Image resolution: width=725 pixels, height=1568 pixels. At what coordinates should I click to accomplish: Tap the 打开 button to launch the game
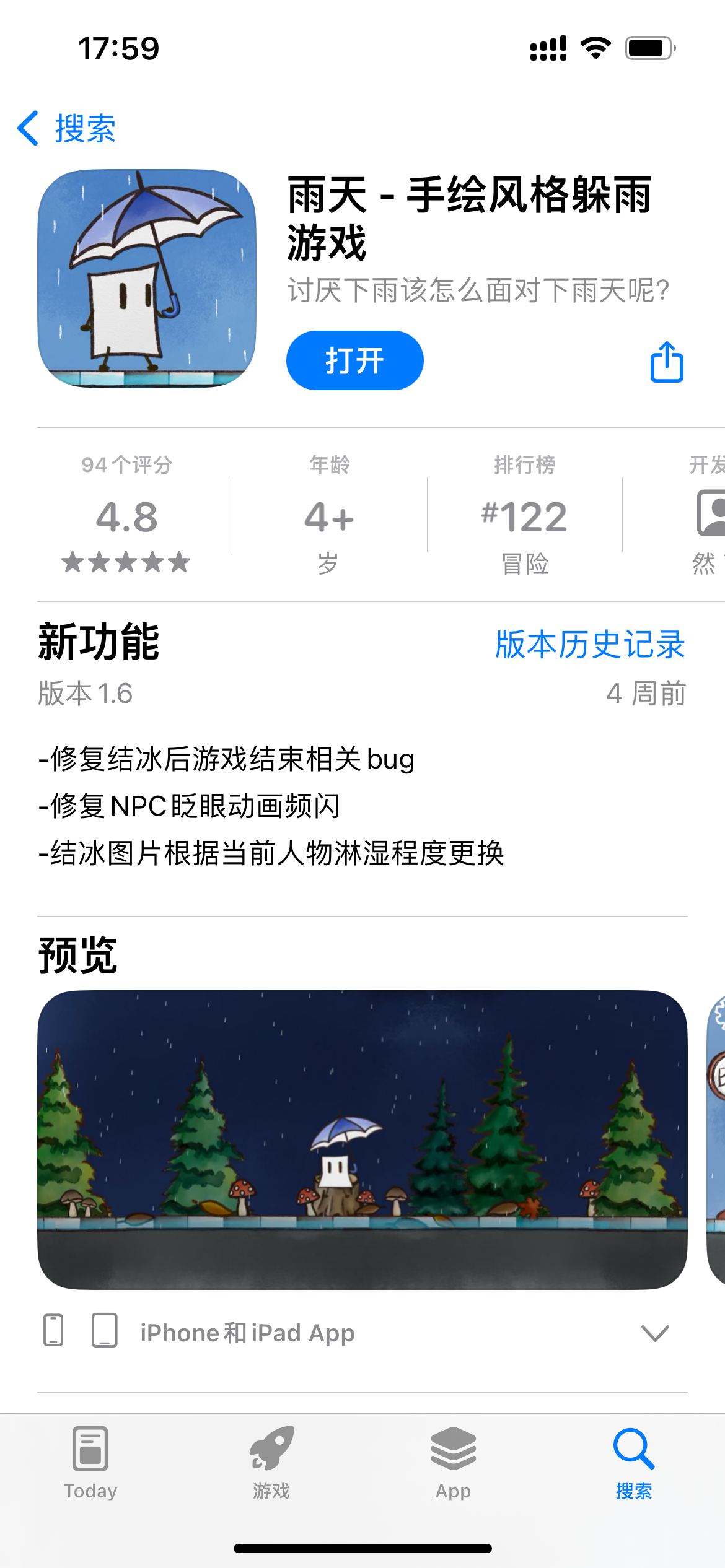coord(354,360)
